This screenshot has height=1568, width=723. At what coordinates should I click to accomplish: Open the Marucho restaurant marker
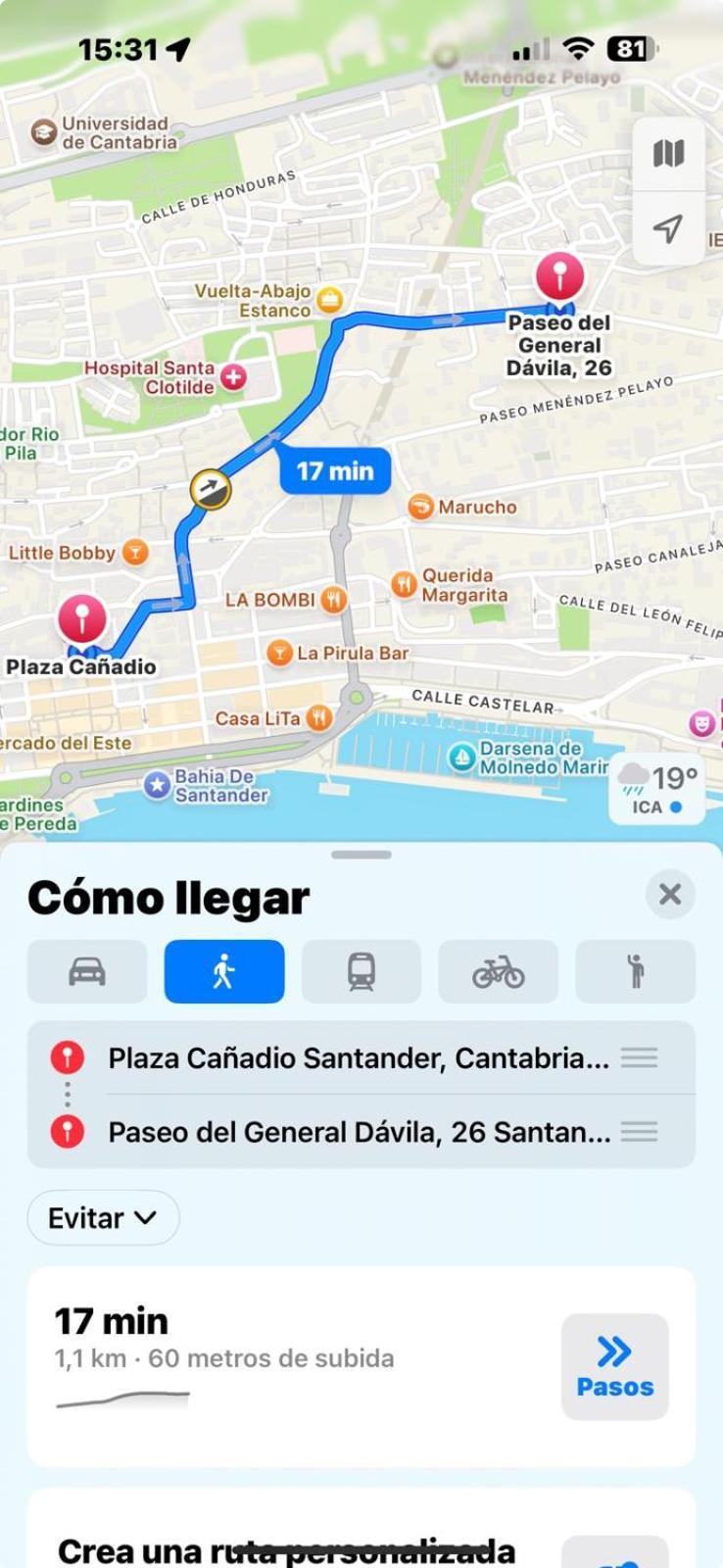(421, 507)
